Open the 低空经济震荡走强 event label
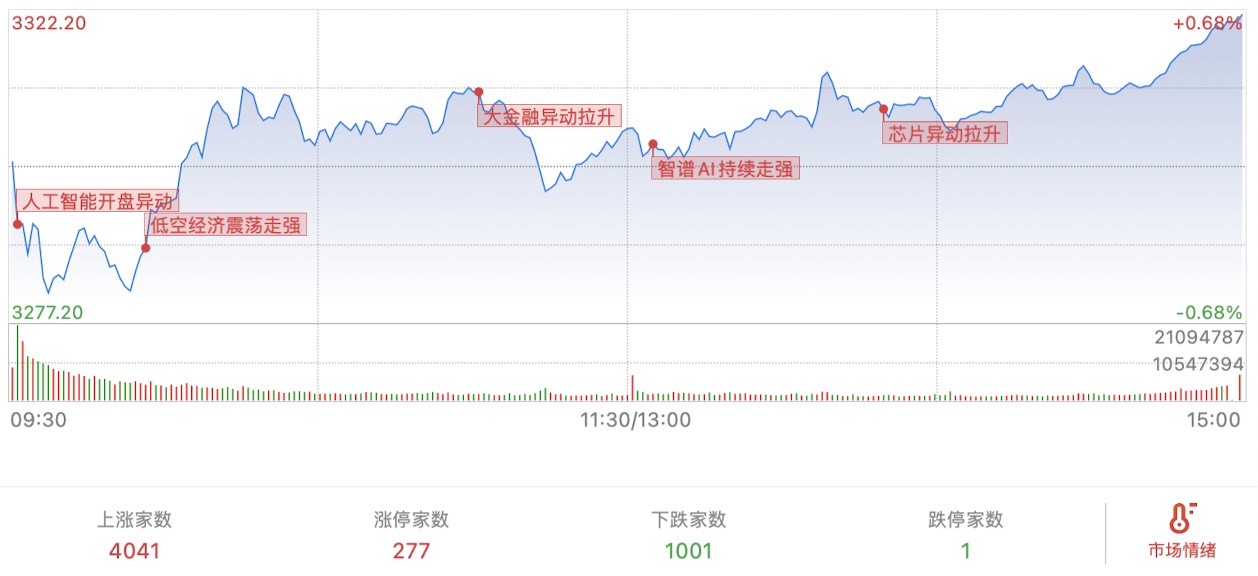Screen dimensions: 1258x576 [x=225, y=225]
